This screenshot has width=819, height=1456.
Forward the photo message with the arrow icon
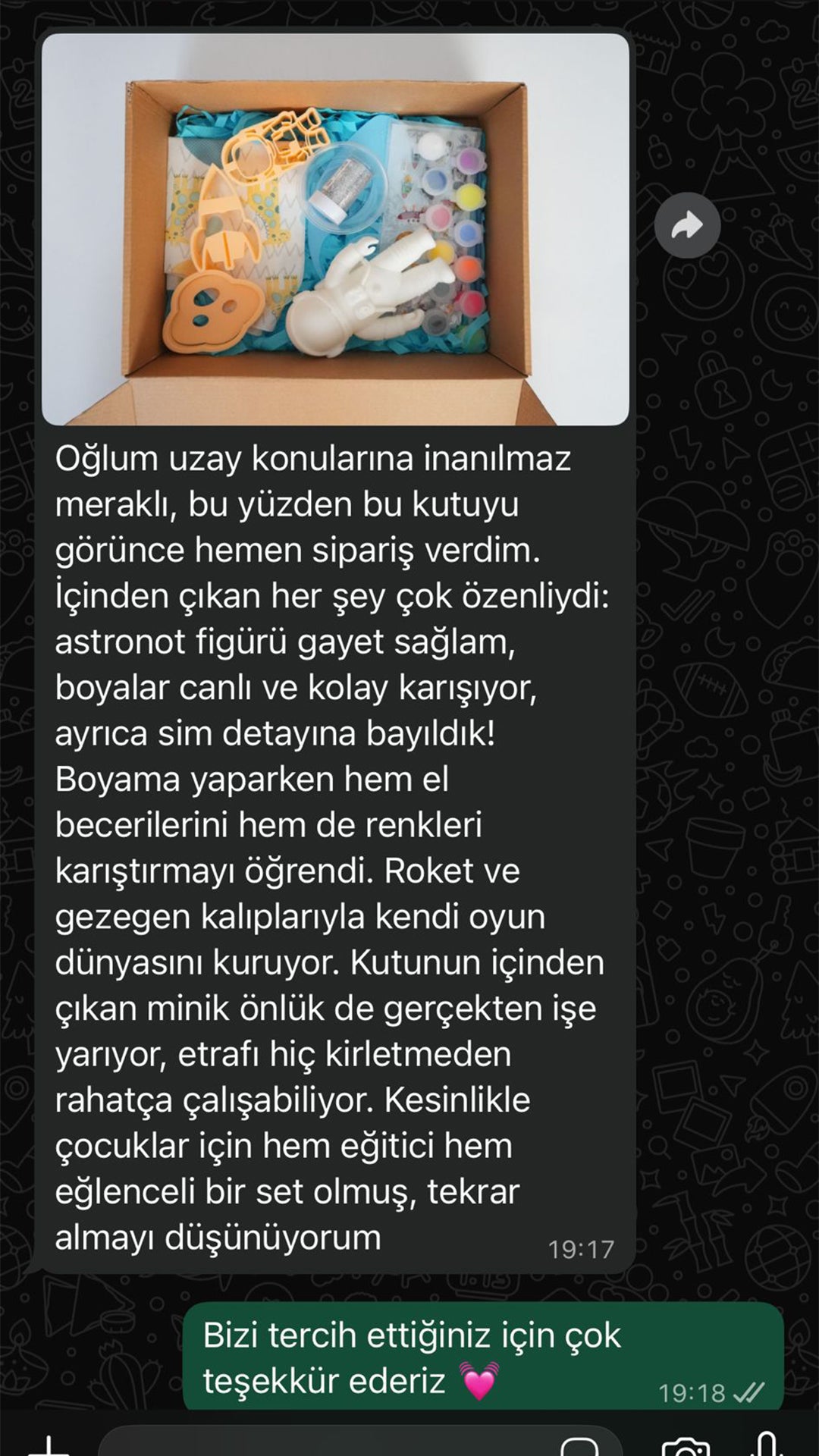(687, 225)
